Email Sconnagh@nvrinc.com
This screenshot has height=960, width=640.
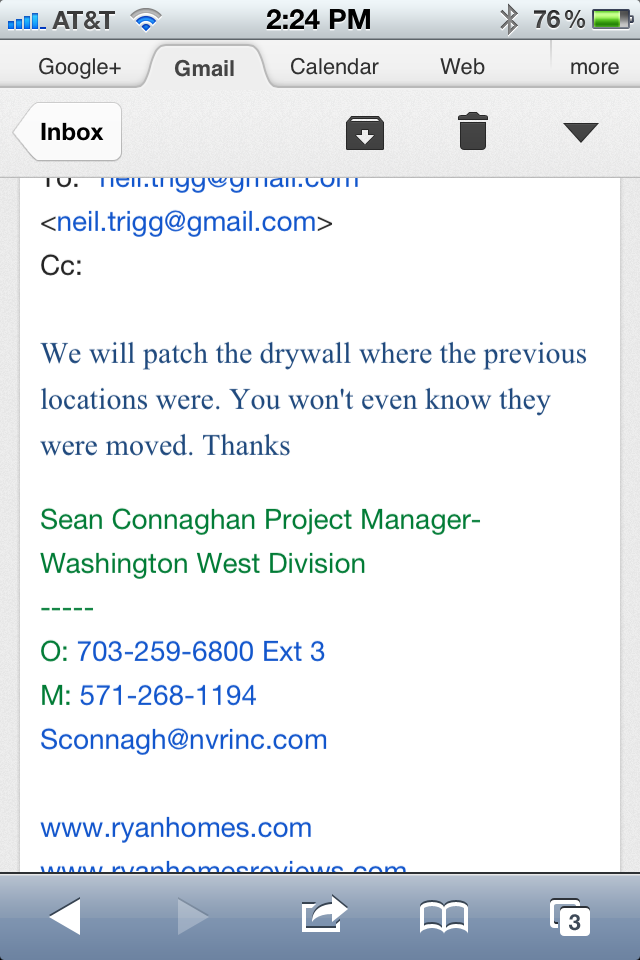click(x=184, y=740)
